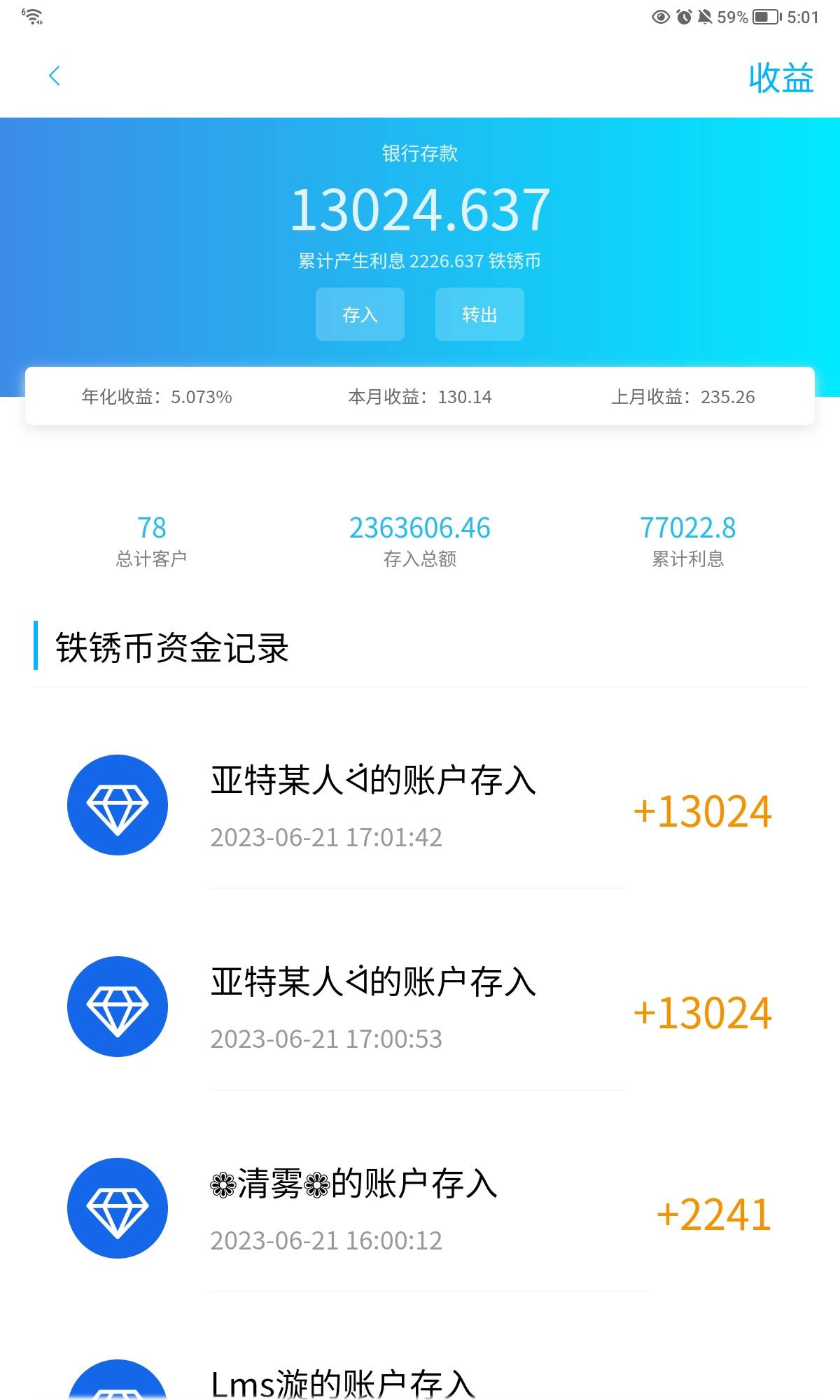Go back using the top-left arrow
Image resolution: width=840 pixels, height=1400 pixels.
pyautogui.click(x=55, y=76)
